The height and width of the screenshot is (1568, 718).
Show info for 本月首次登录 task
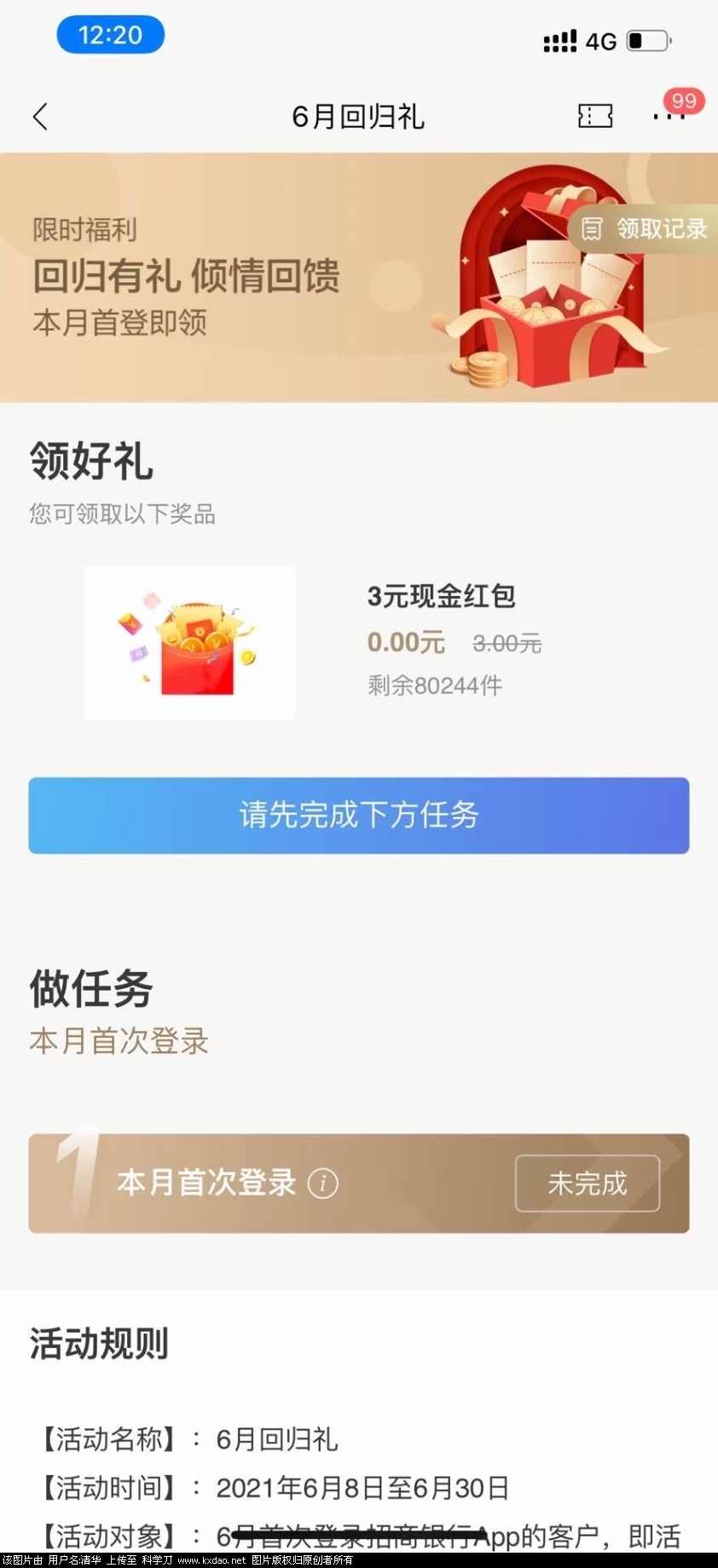pos(322,1183)
